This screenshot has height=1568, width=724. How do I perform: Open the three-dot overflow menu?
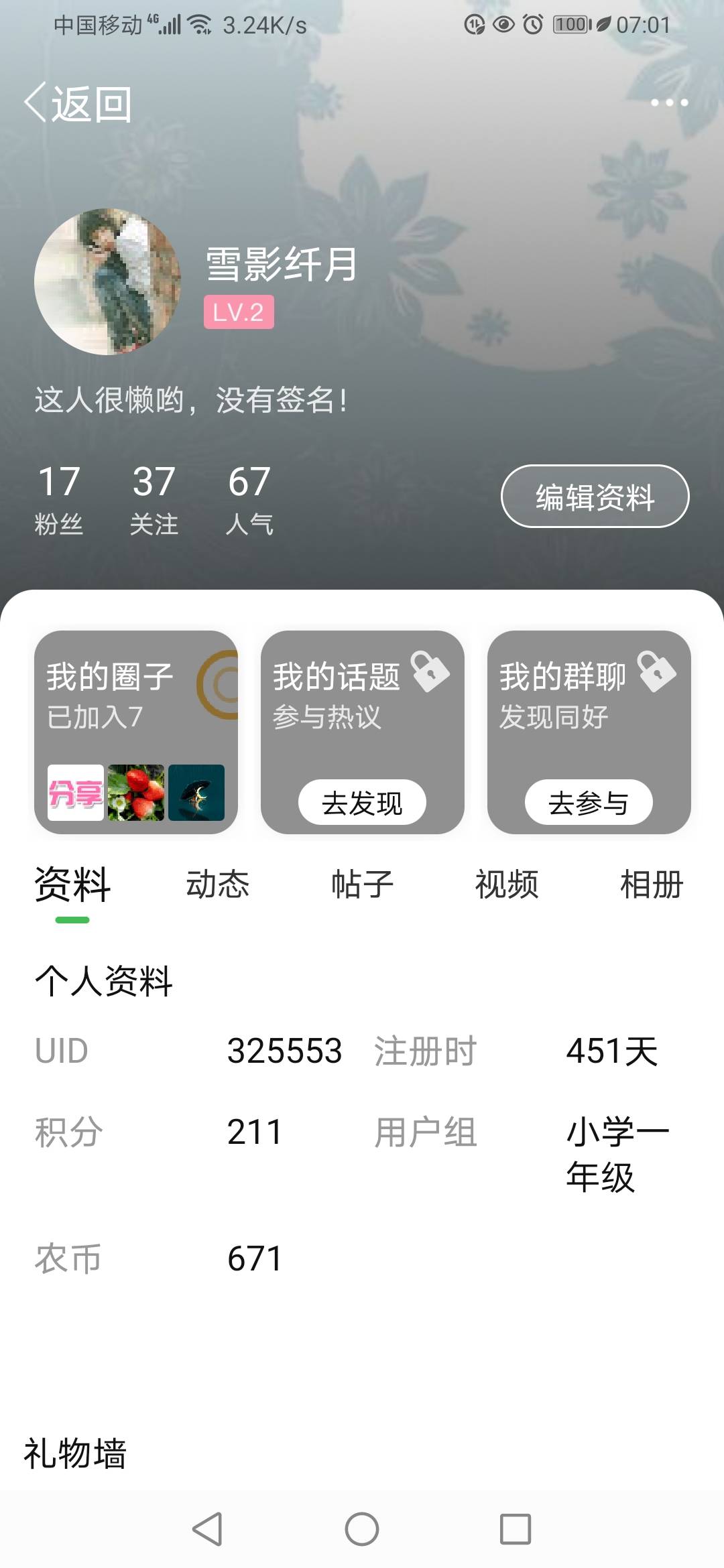pyautogui.click(x=669, y=103)
